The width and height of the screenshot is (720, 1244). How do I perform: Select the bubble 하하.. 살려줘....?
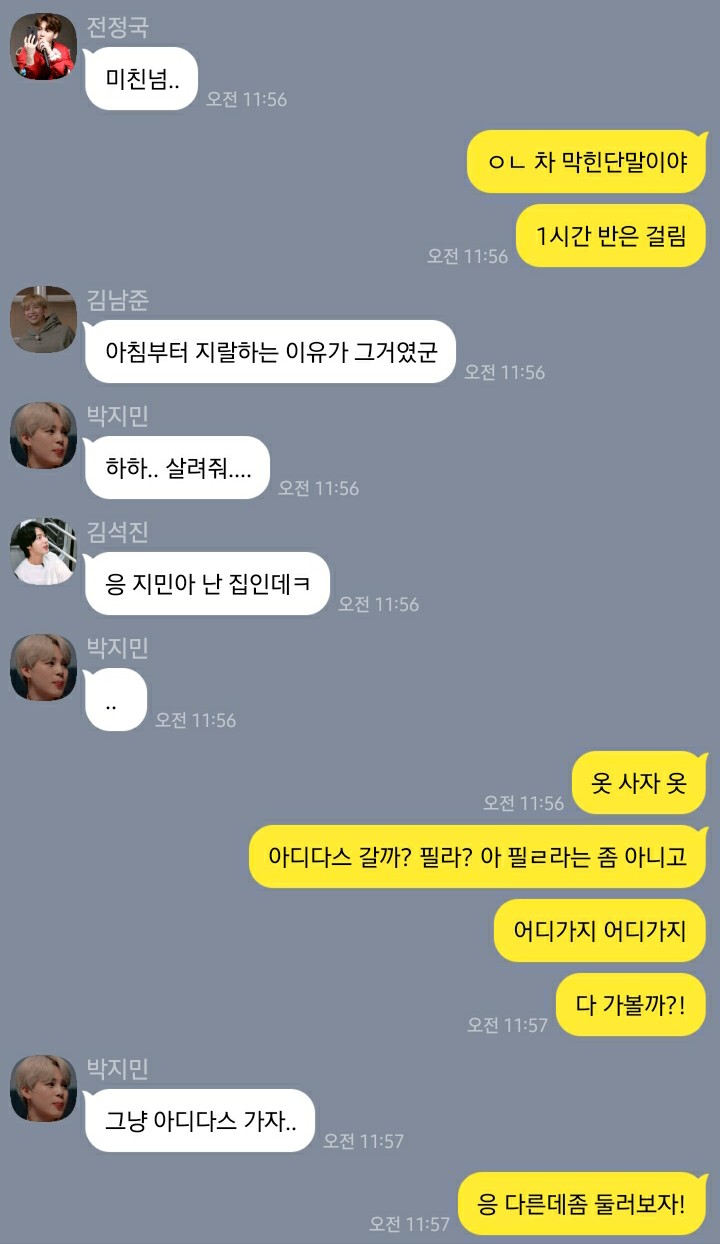(x=176, y=467)
